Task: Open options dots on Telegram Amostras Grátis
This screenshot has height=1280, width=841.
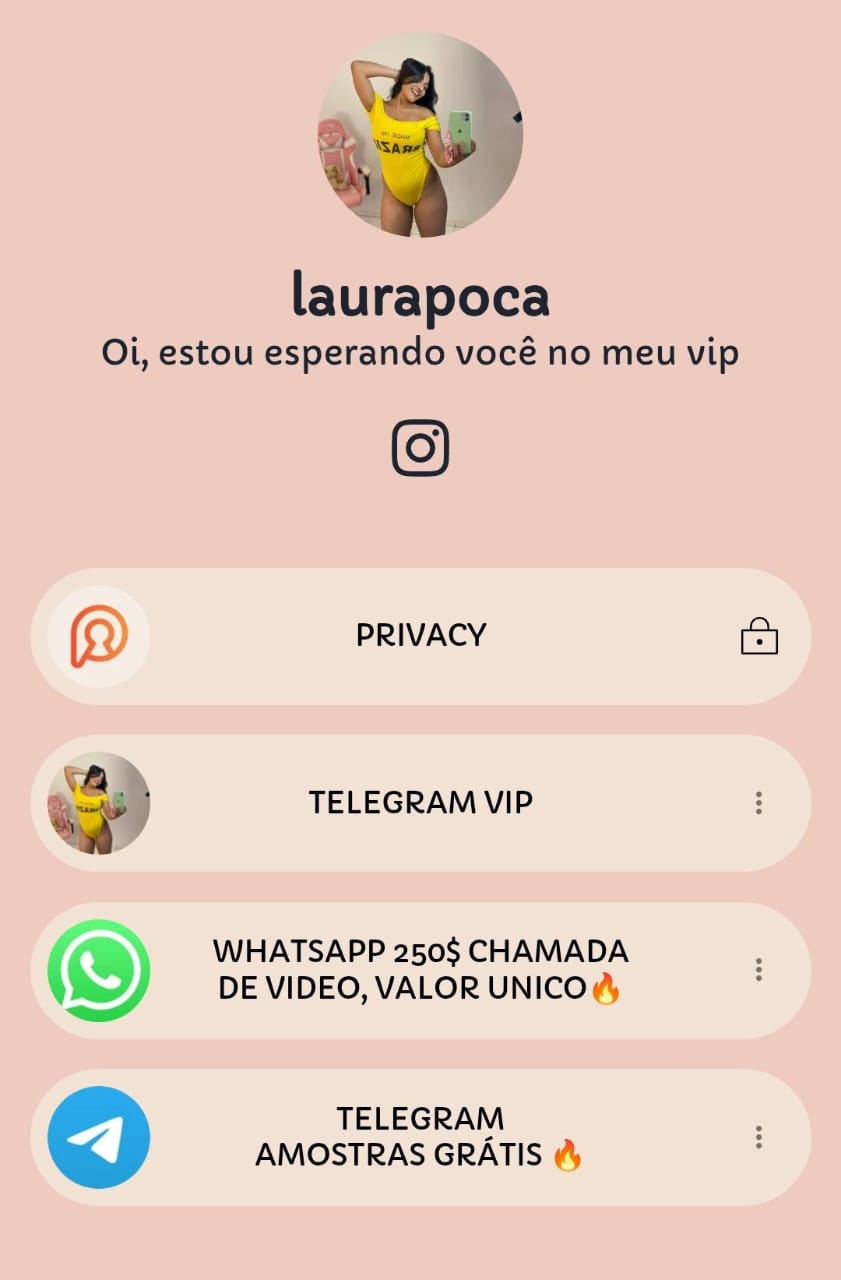Action: (x=759, y=1137)
